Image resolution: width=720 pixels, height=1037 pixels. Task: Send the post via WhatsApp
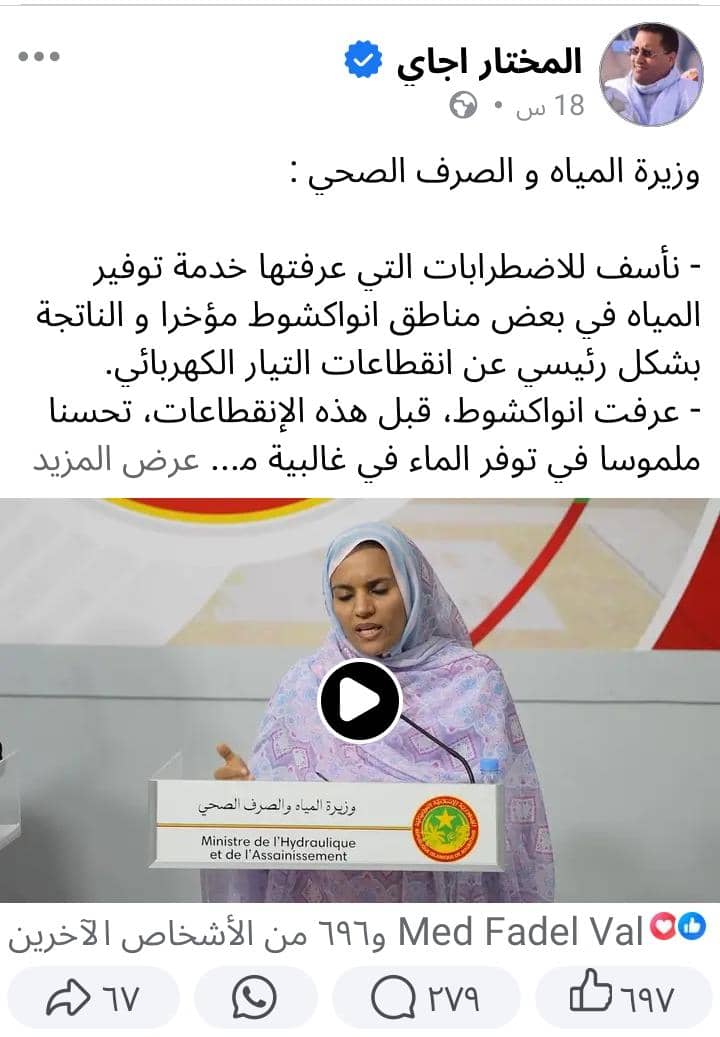257,996
